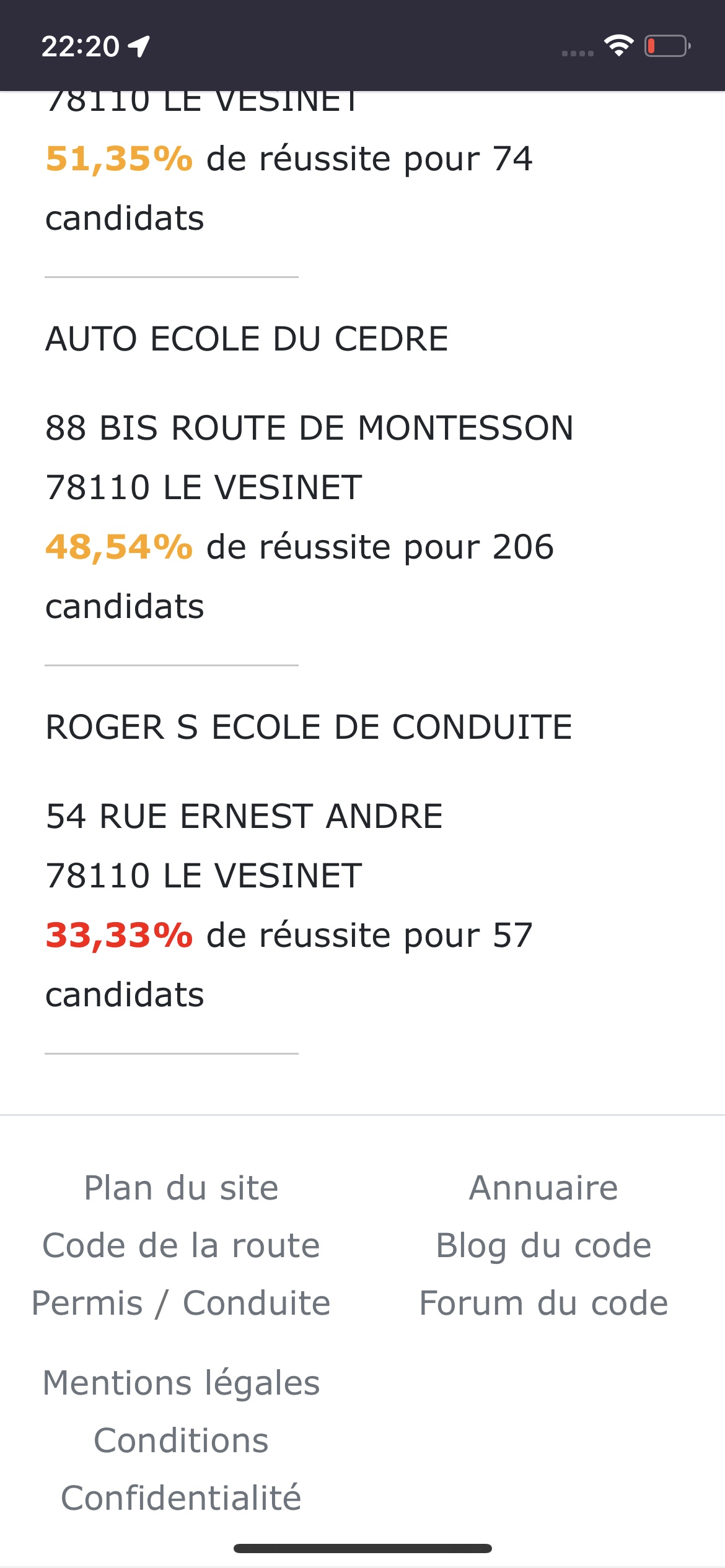Read the Confidentialité policy
Viewport: 725px width, 1568px height.
tap(181, 1498)
